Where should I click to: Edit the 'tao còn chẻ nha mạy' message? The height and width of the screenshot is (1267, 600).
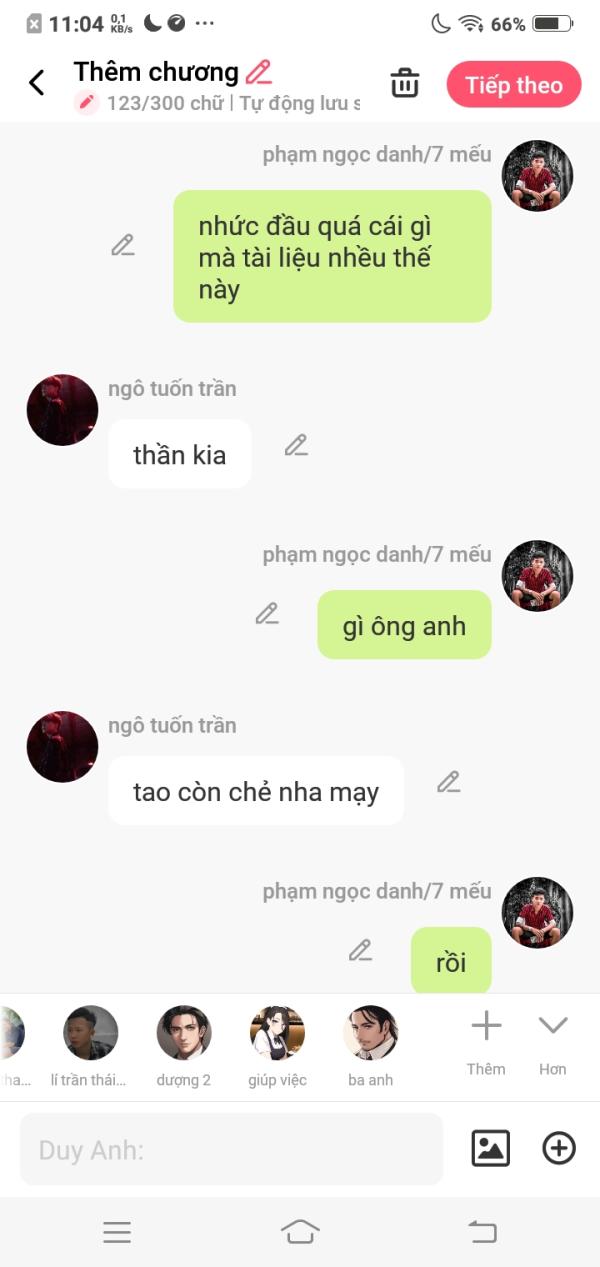[x=449, y=782]
